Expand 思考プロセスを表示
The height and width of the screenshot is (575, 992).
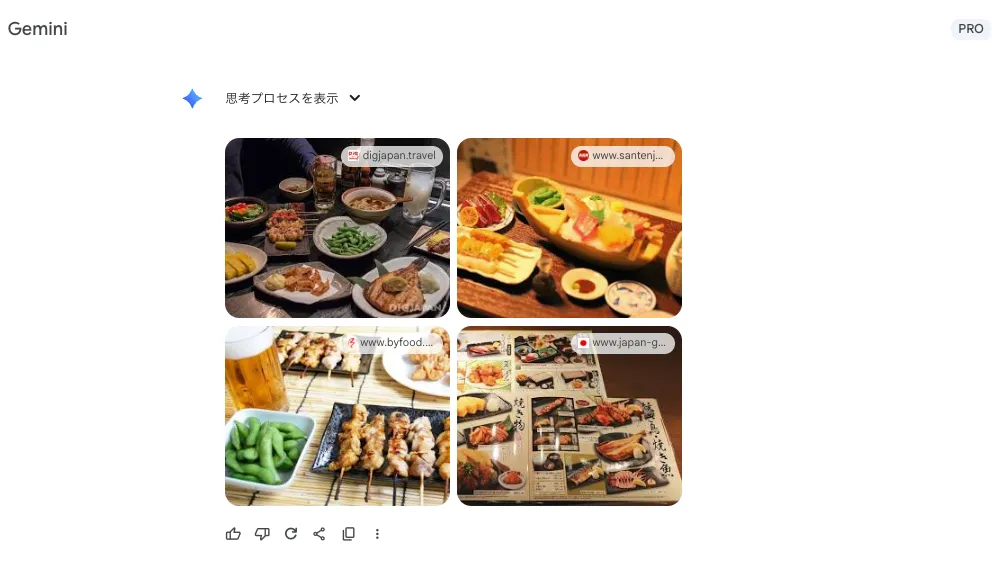[292, 98]
